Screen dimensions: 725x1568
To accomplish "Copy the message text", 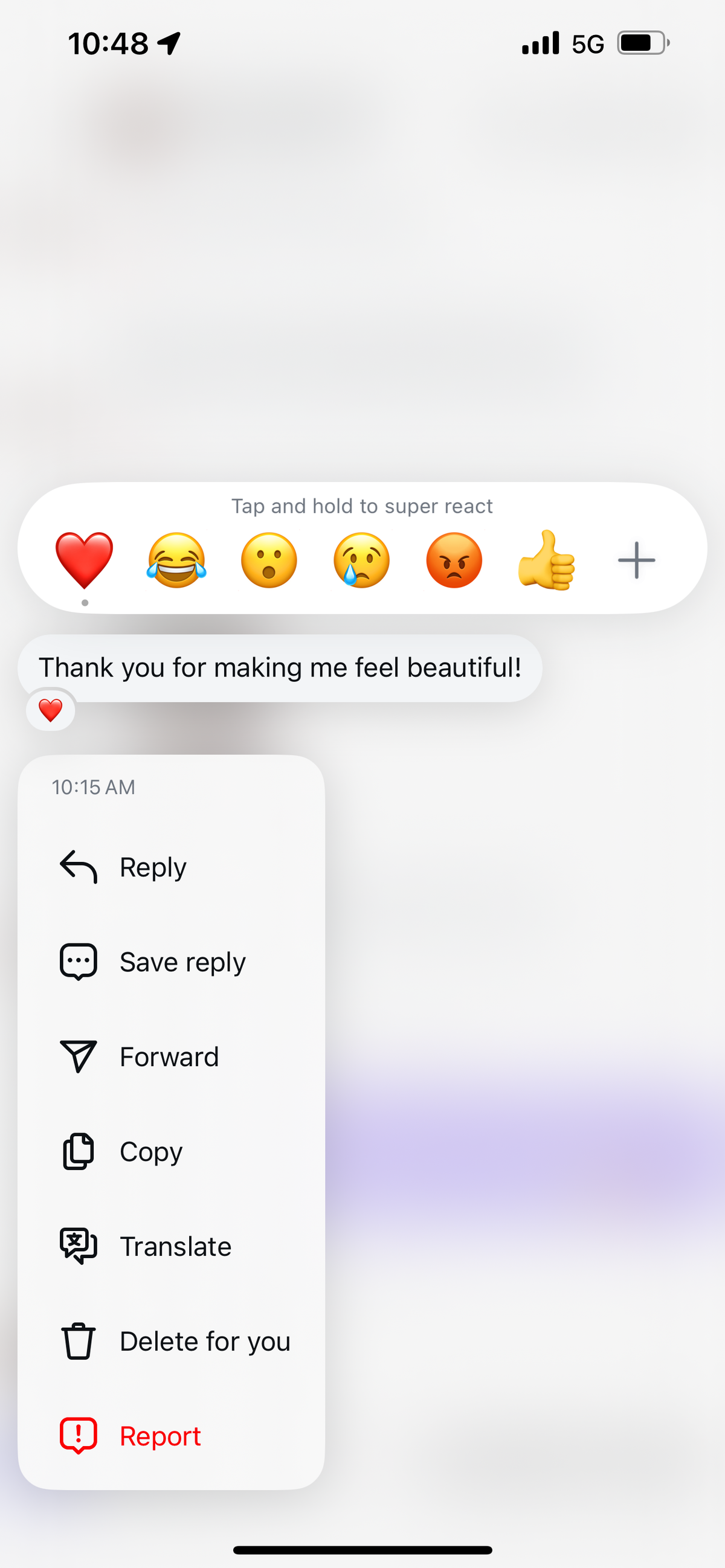I will (x=150, y=1152).
